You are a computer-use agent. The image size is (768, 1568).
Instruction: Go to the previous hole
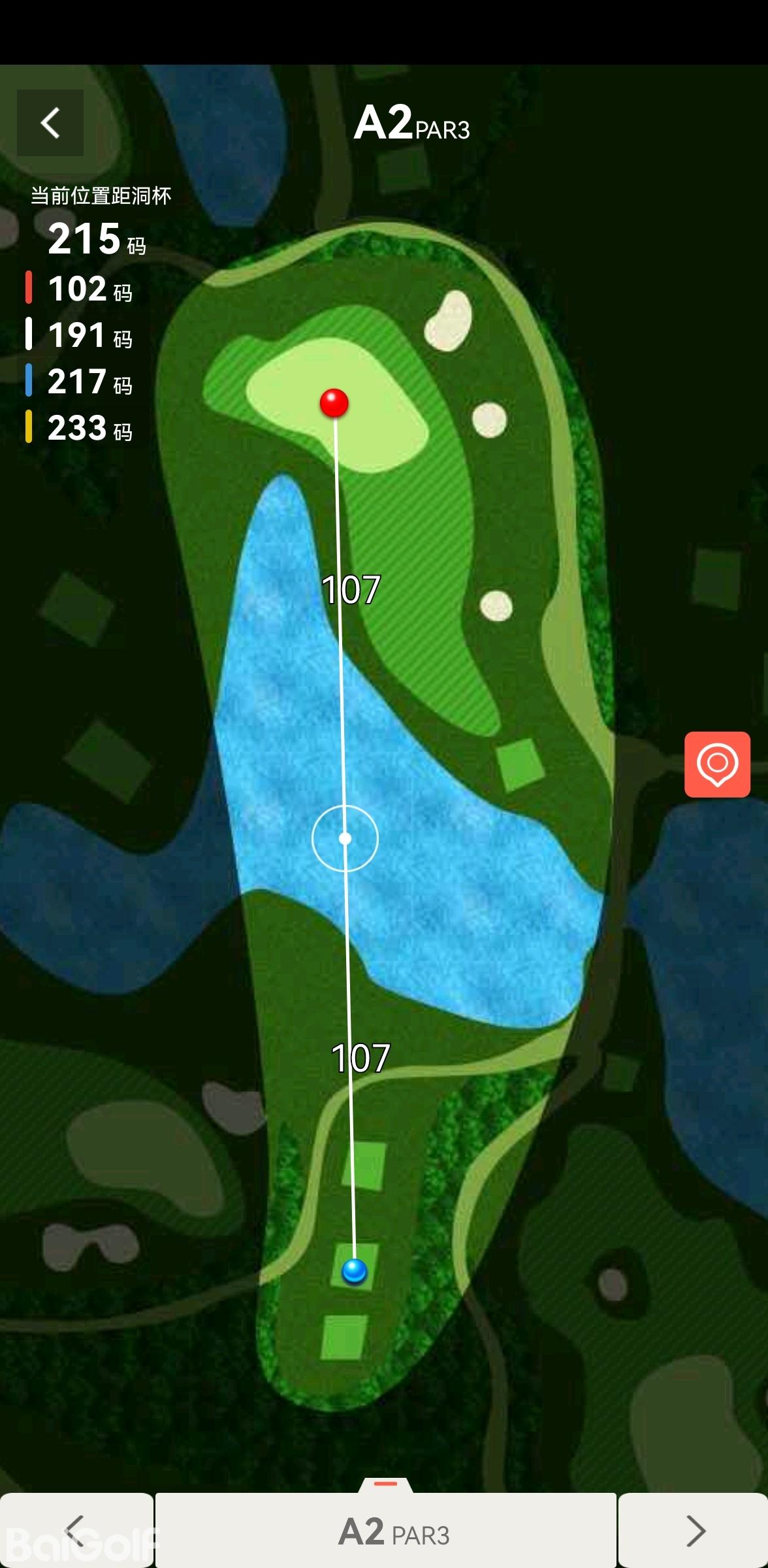[76, 1530]
